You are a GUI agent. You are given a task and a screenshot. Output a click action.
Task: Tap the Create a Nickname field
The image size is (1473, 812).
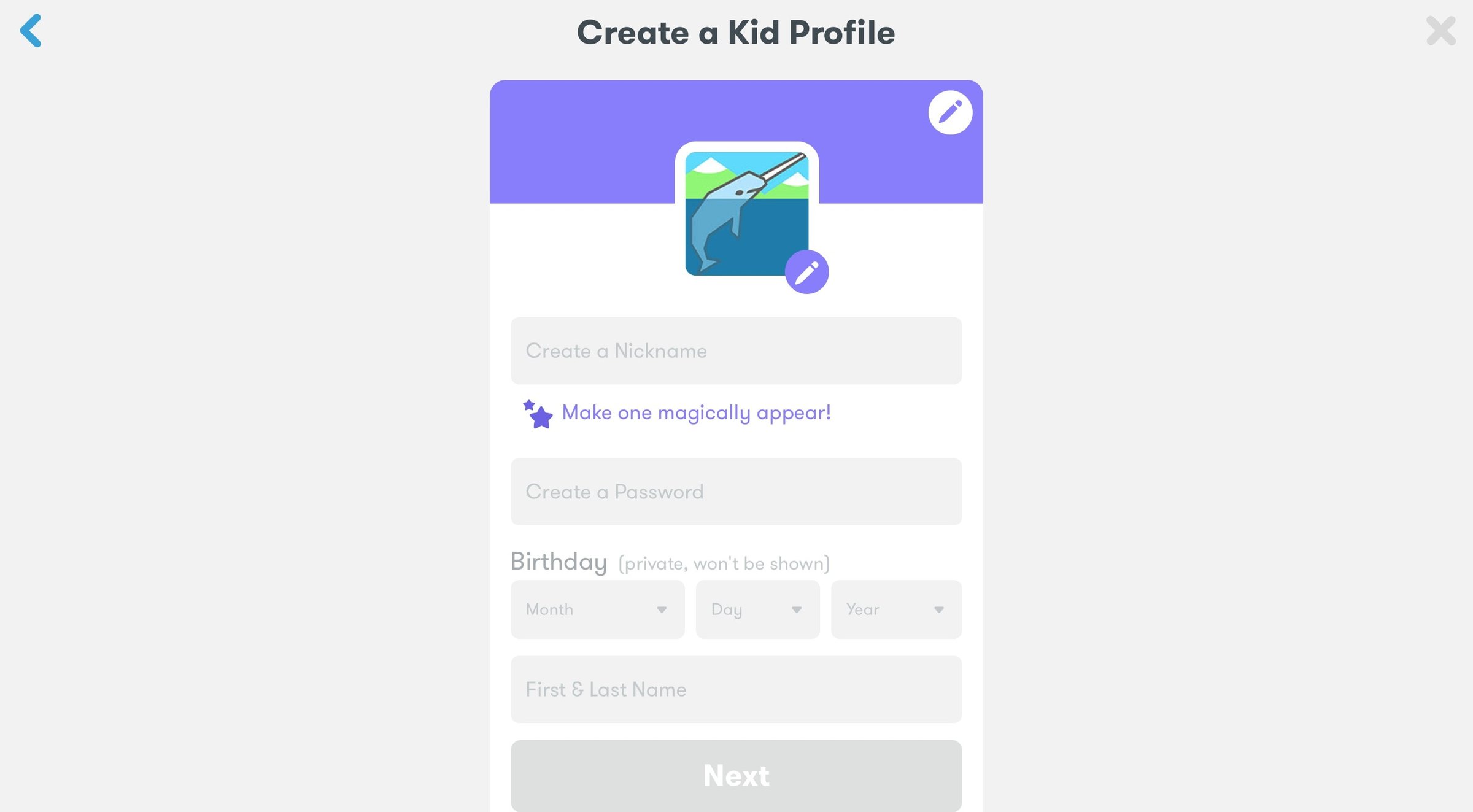736,350
